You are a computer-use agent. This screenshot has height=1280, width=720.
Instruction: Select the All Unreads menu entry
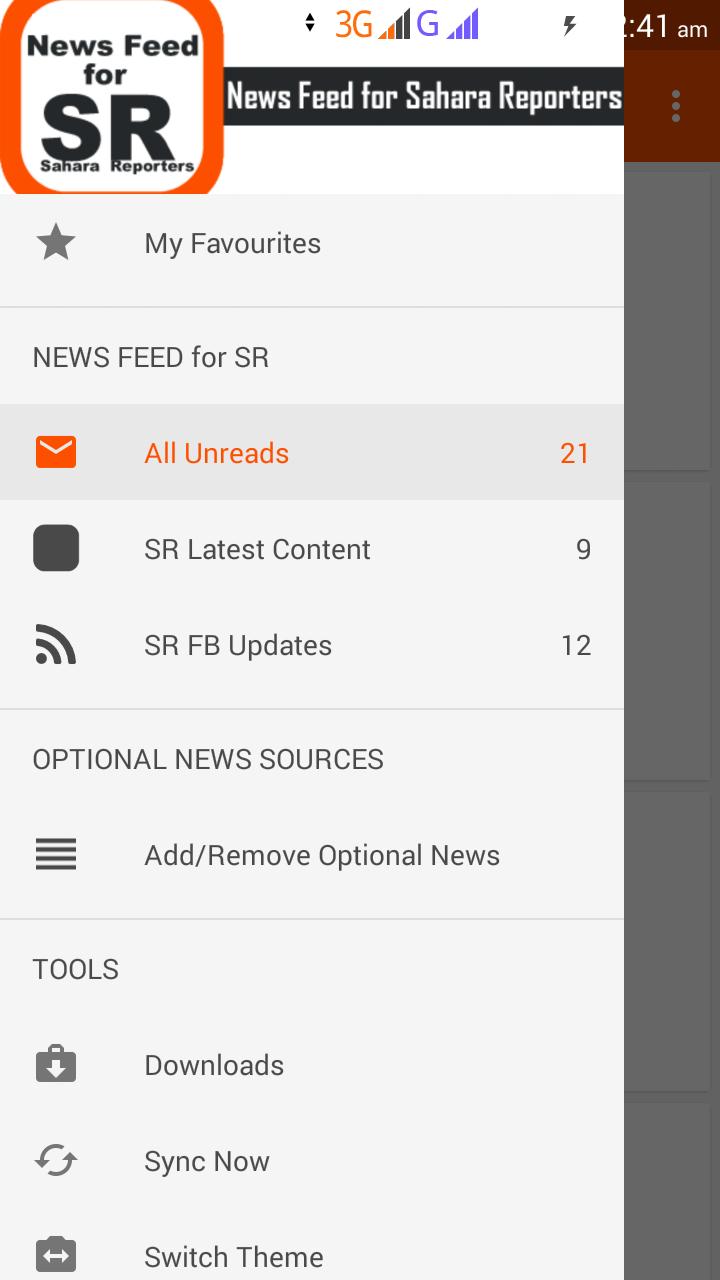(x=216, y=453)
